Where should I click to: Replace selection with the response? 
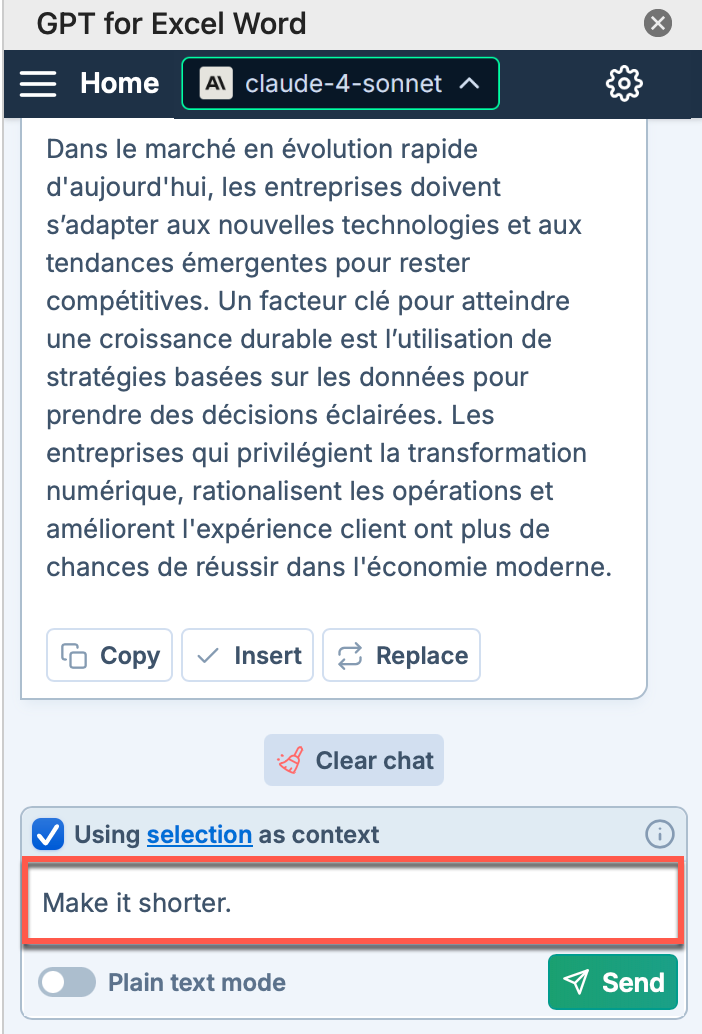click(x=401, y=655)
